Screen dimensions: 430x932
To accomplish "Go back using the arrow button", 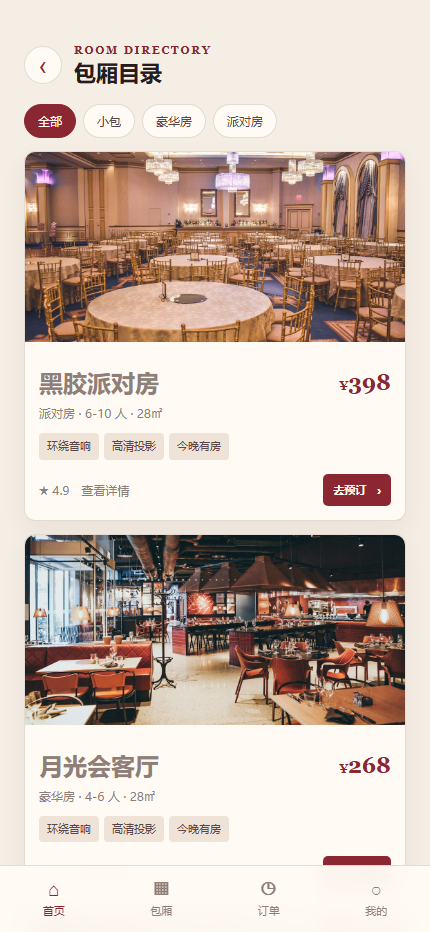I will tap(43, 65).
